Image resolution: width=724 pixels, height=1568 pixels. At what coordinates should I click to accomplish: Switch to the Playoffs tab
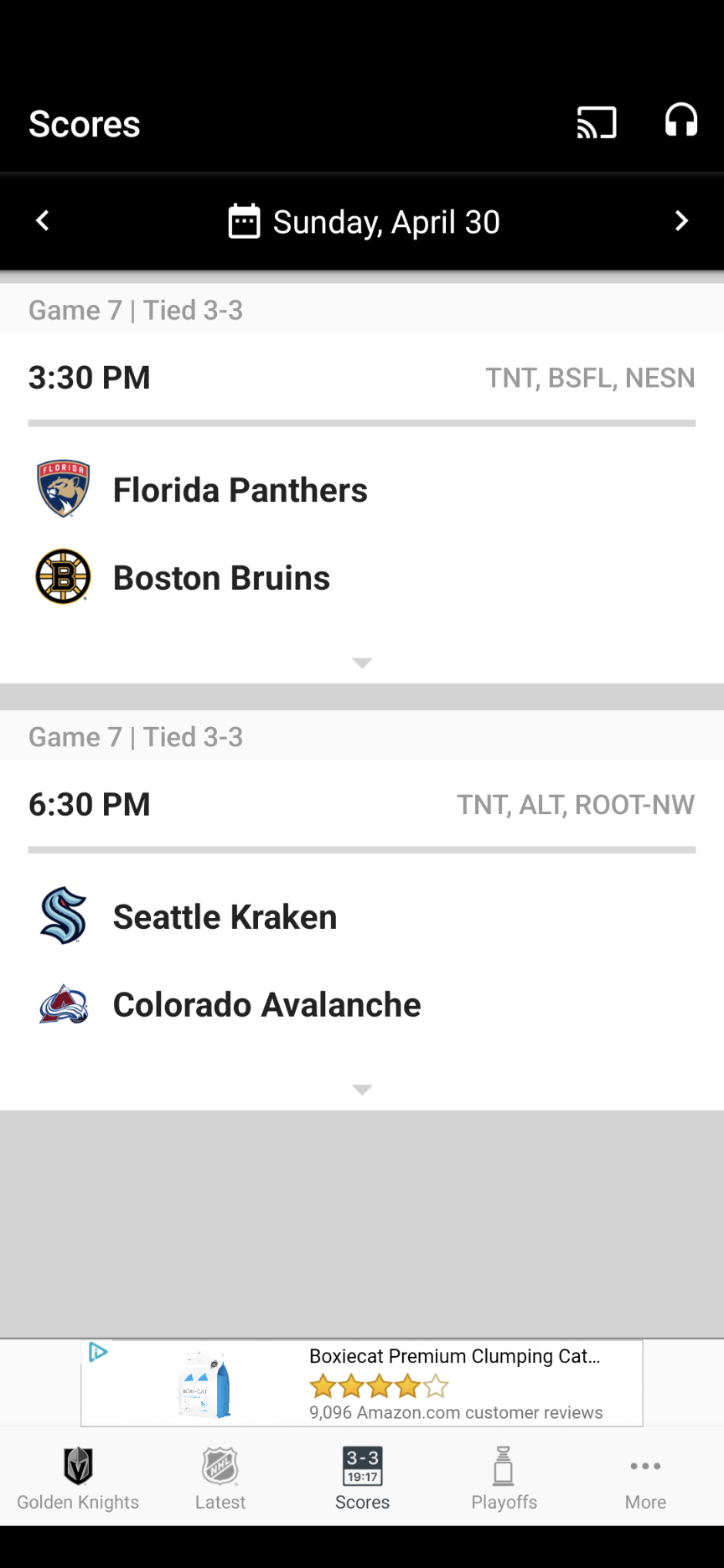point(504,1478)
